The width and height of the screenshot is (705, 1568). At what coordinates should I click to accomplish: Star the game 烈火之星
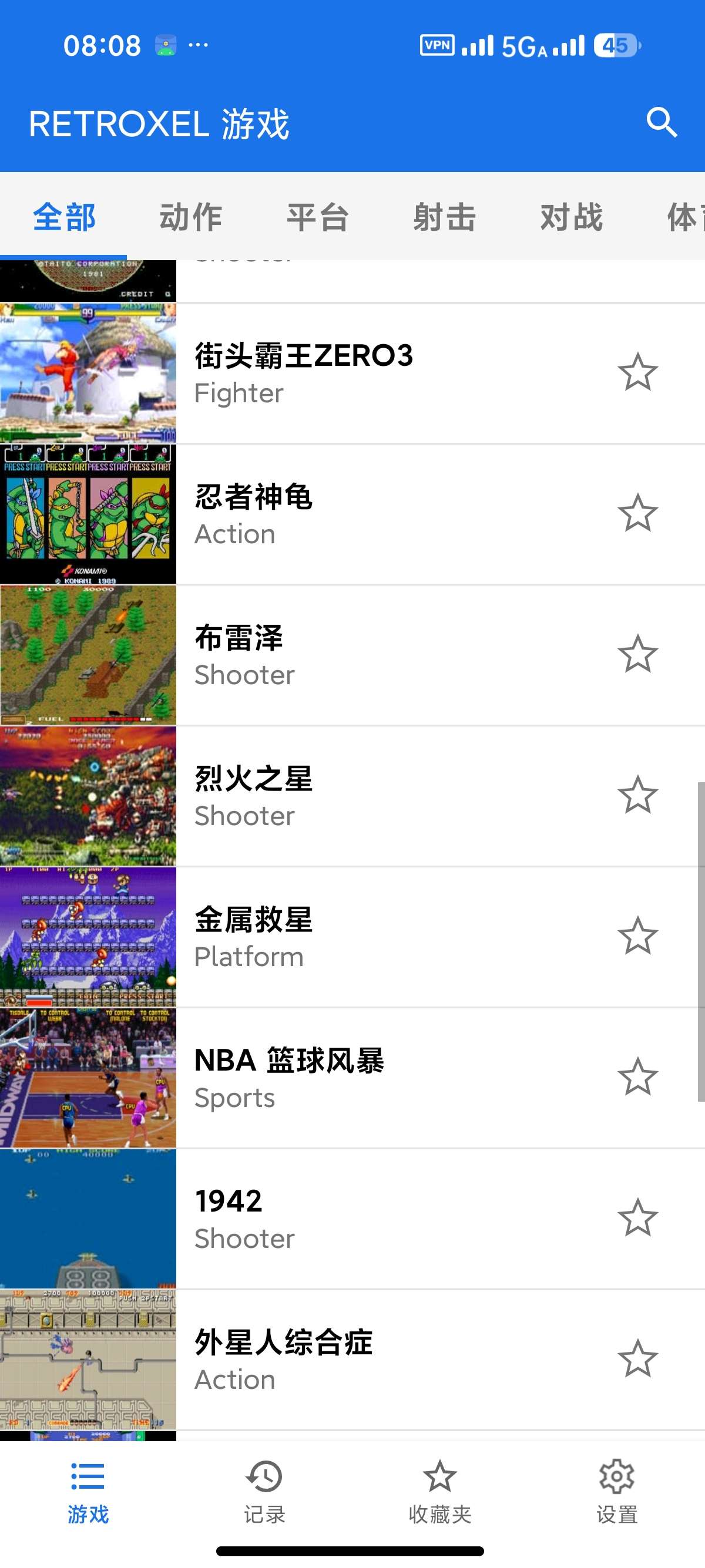pos(637,795)
